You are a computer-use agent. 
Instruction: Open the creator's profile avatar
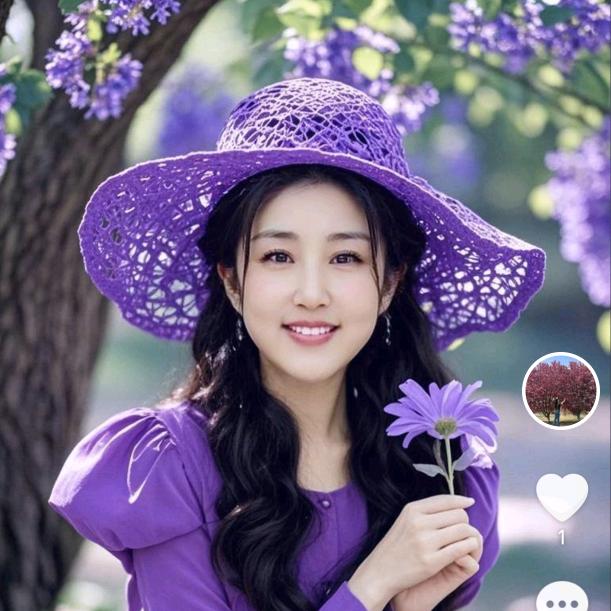coord(561,390)
